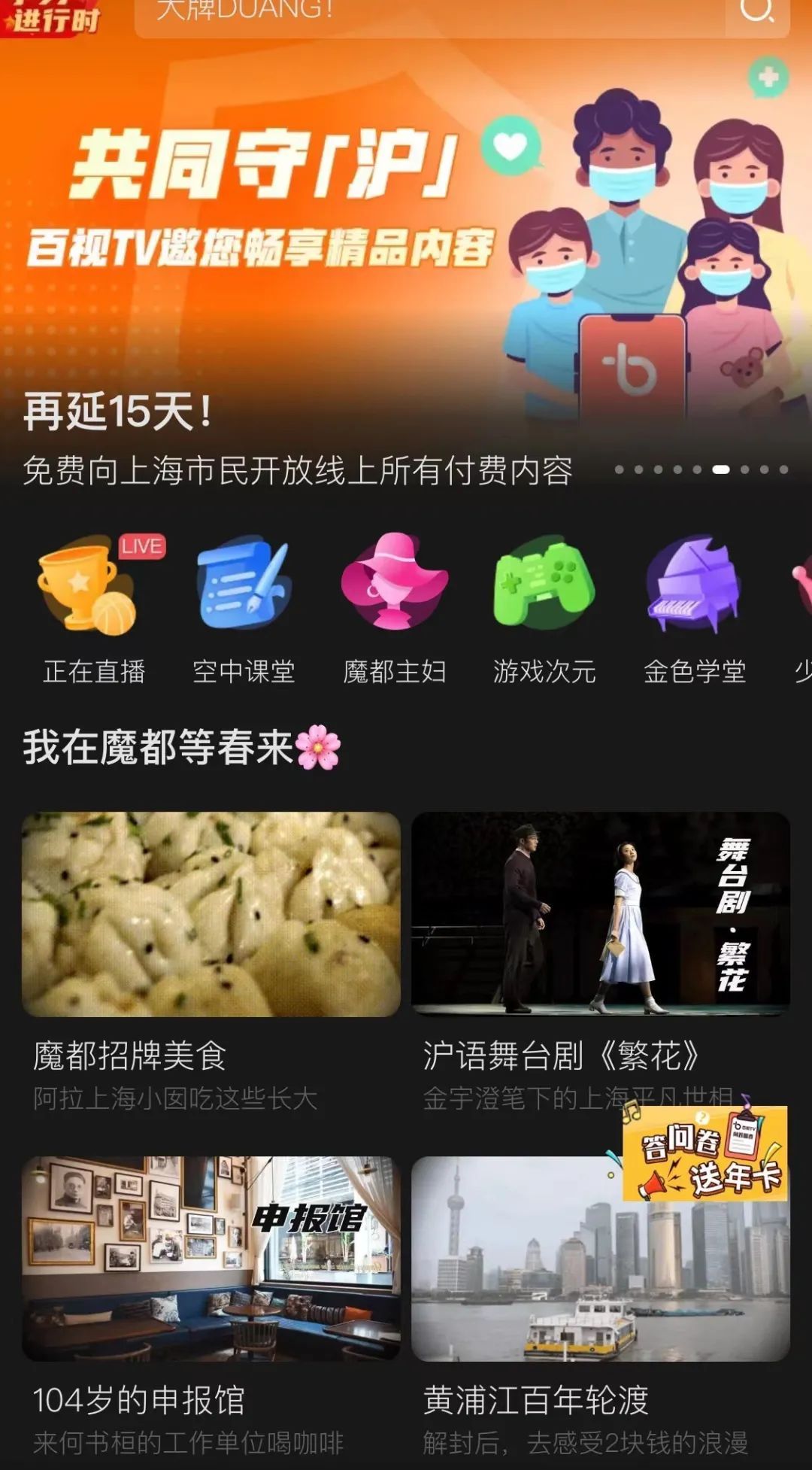
Task: Open the 魔都主妇 category
Action: coord(394,609)
